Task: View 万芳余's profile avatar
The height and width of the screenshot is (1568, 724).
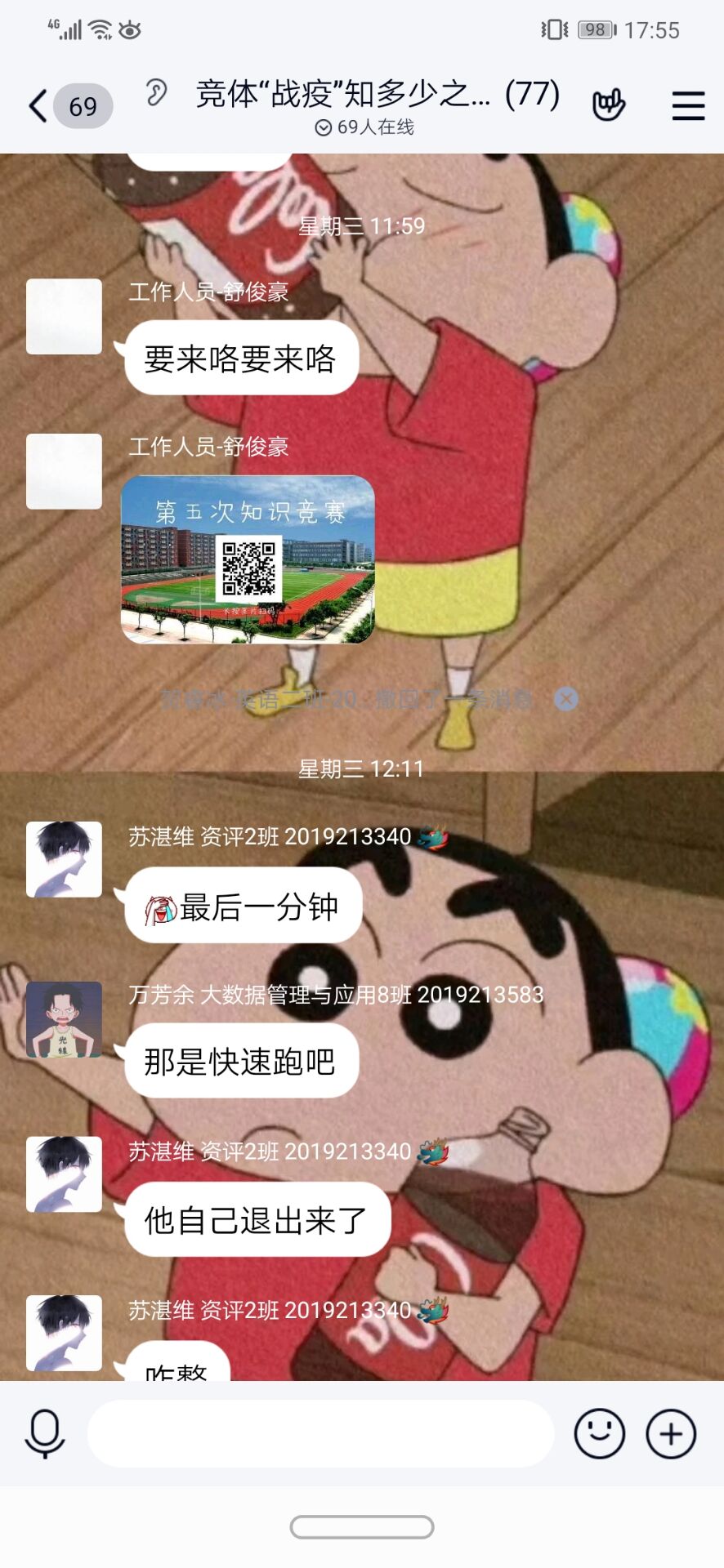Action: click(x=64, y=1019)
